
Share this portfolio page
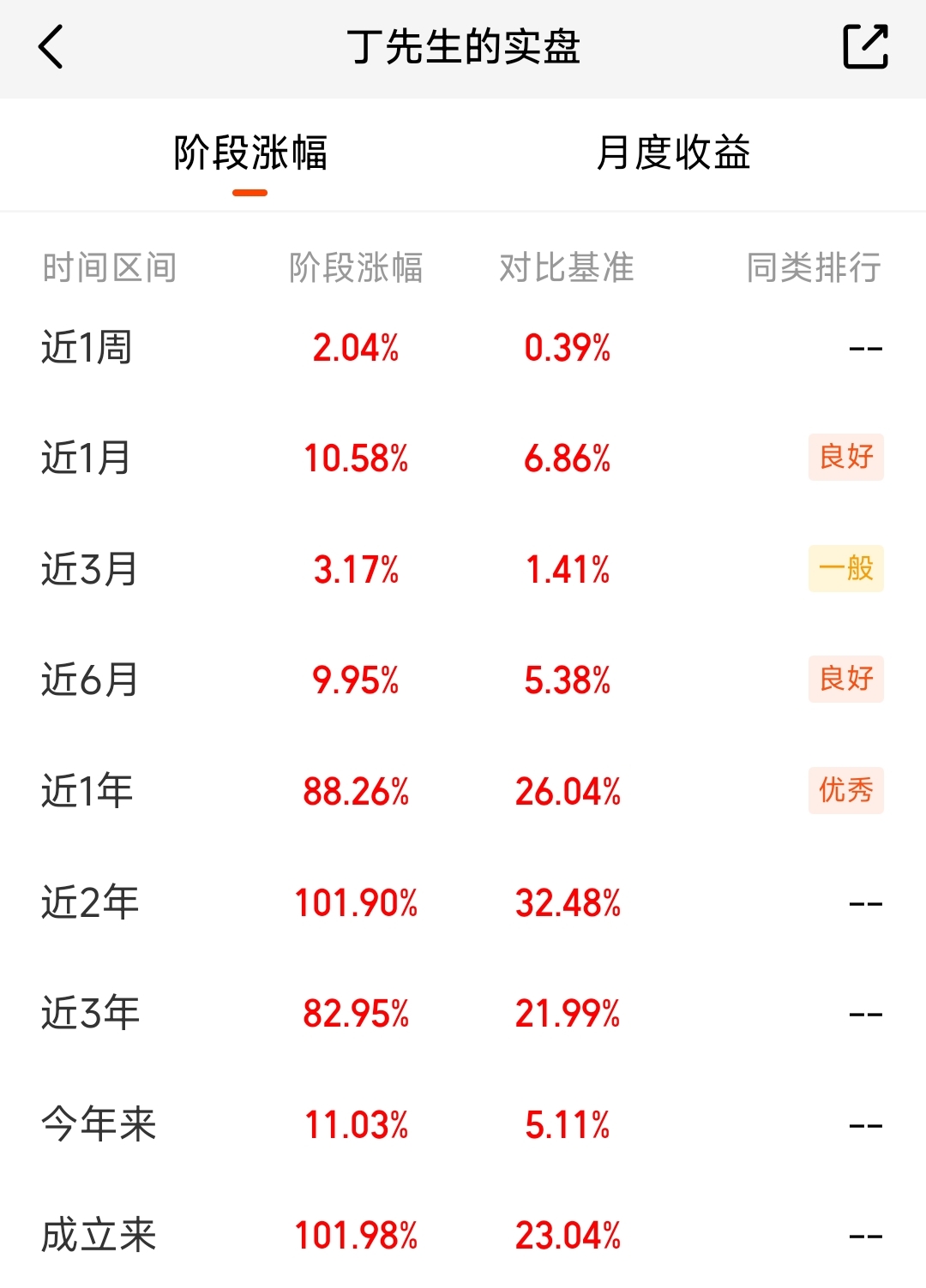[865, 46]
